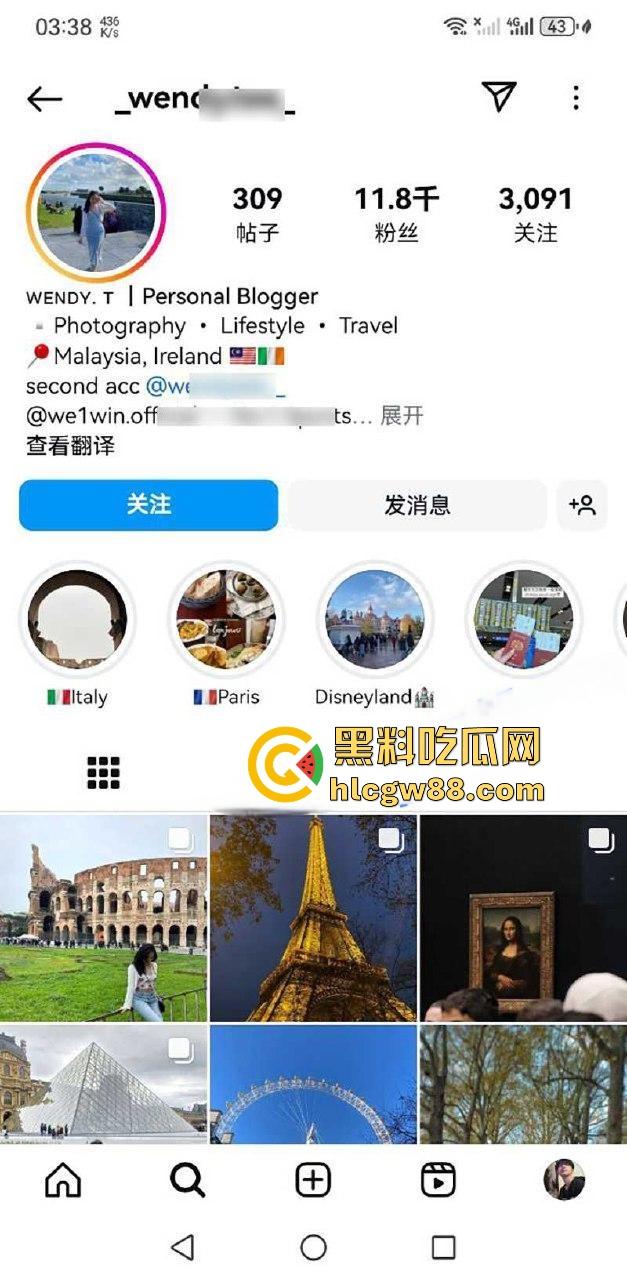Tap the blue 关注 follow button
627x1280 pixels.
coord(148,505)
